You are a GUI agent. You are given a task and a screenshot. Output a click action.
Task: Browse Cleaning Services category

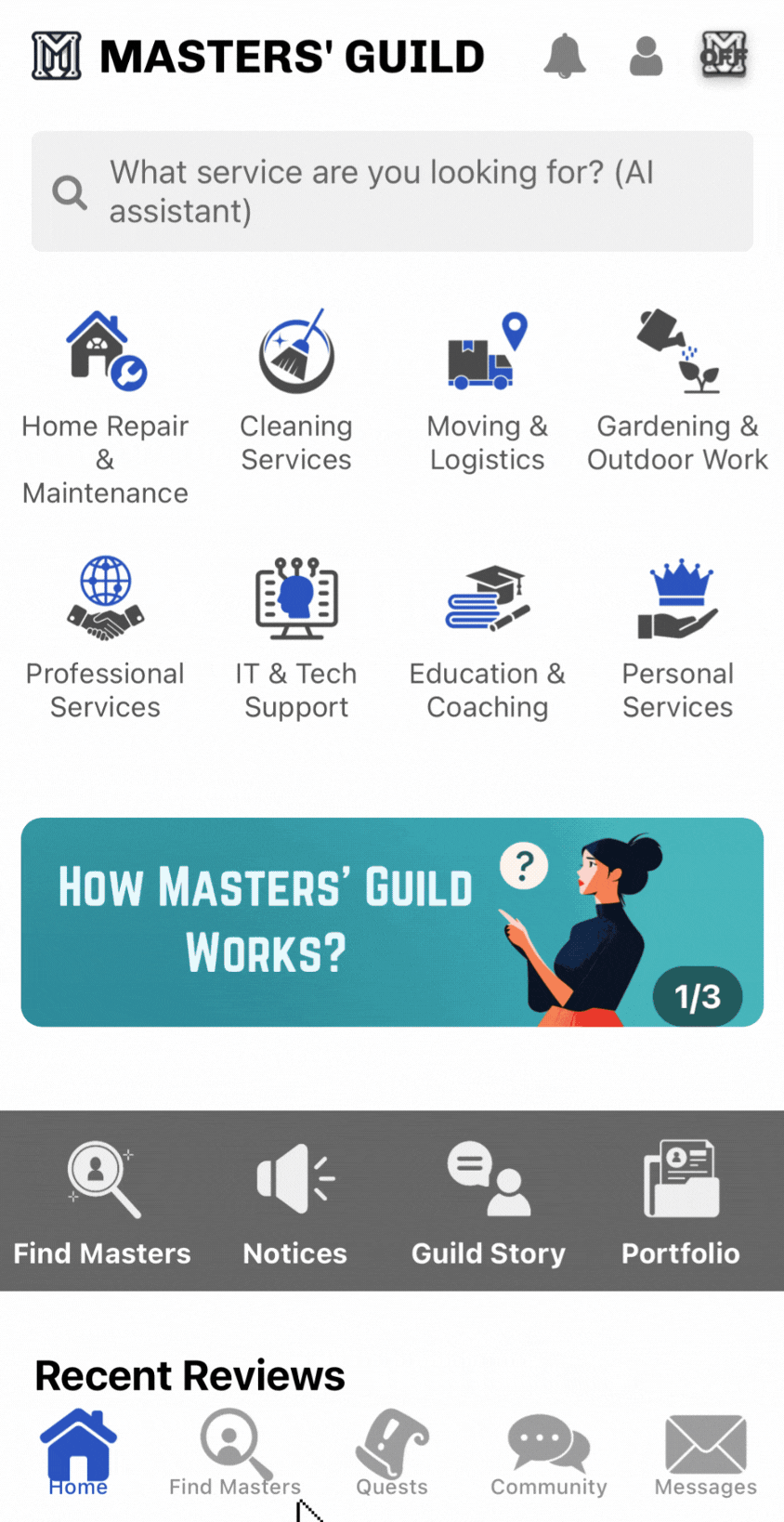(x=296, y=390)
